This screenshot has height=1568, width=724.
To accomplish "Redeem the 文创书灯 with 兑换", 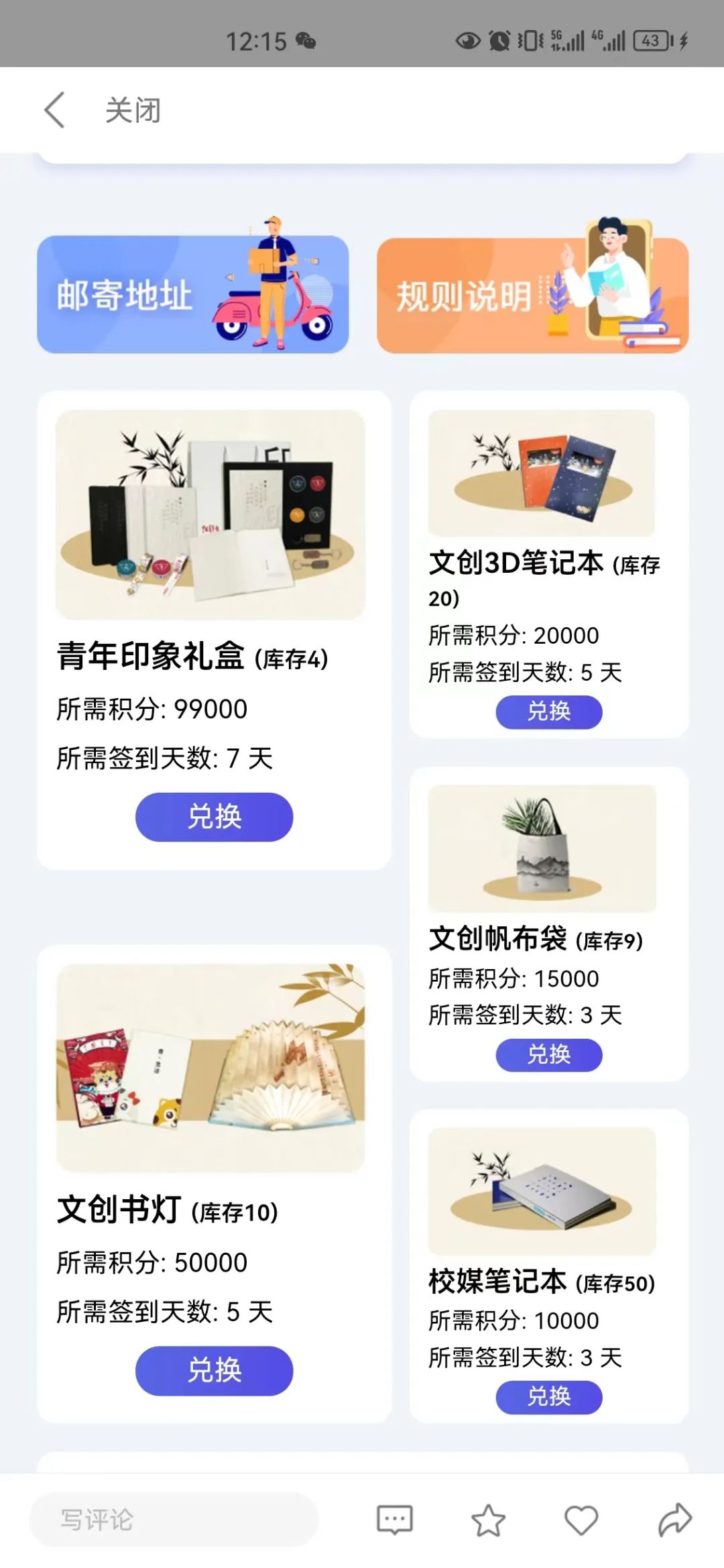I will (x=214, y=1370).
